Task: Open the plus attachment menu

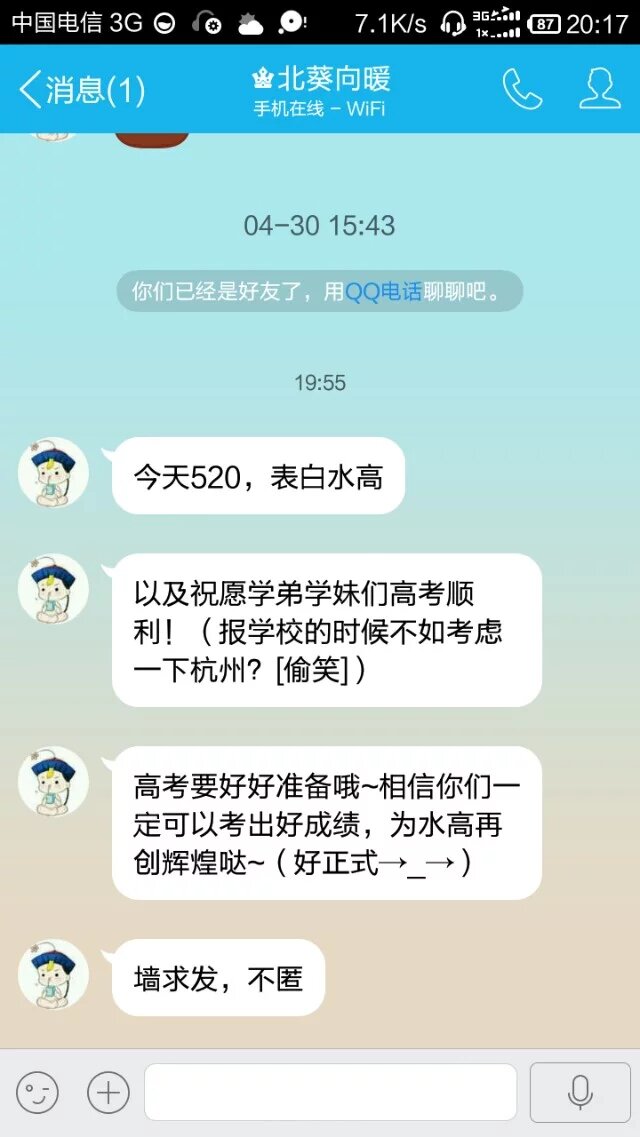Action: tap(108, 1092)
